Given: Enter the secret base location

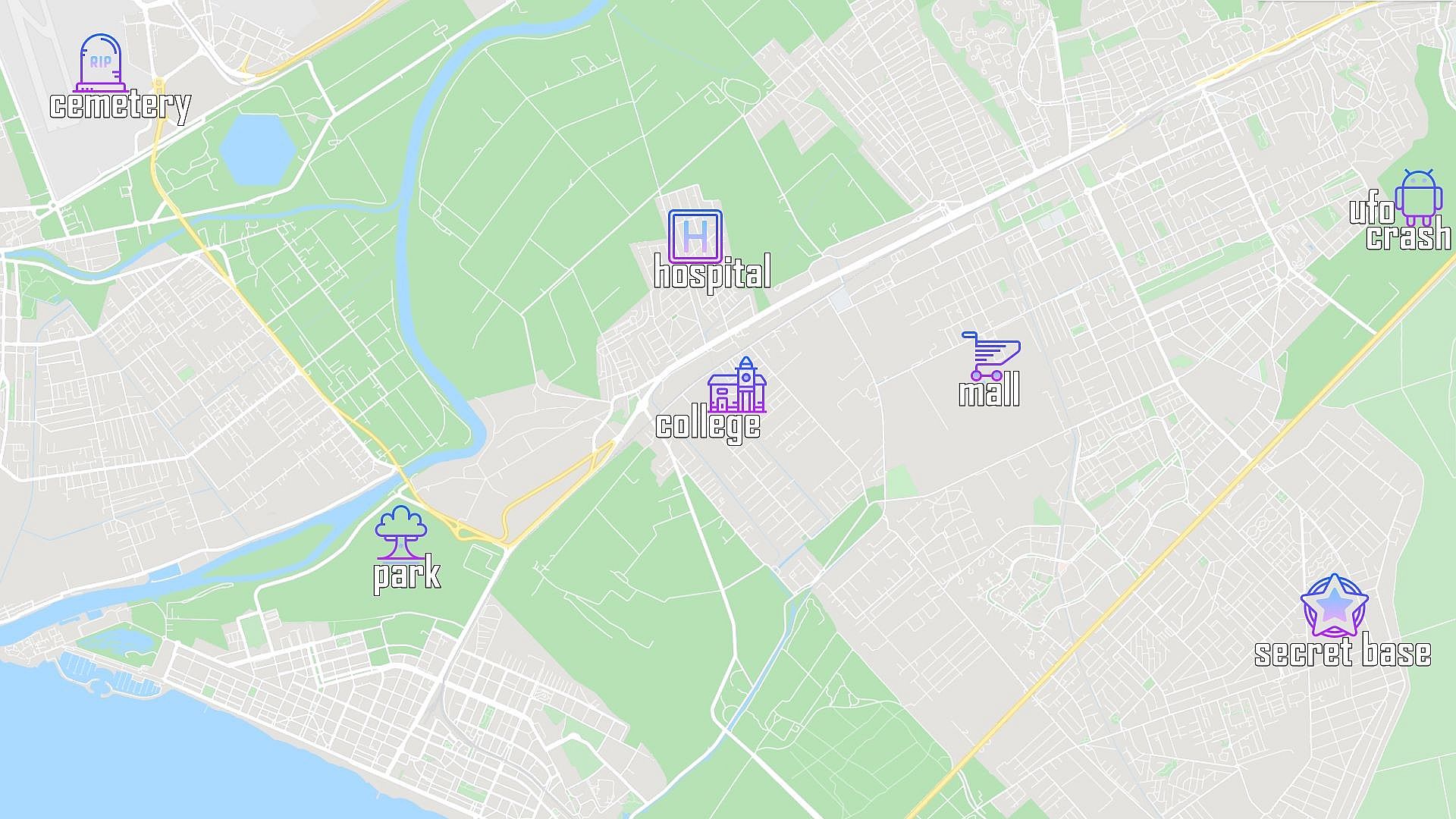Looking at the screenshot, I should tap(1334, 606).
